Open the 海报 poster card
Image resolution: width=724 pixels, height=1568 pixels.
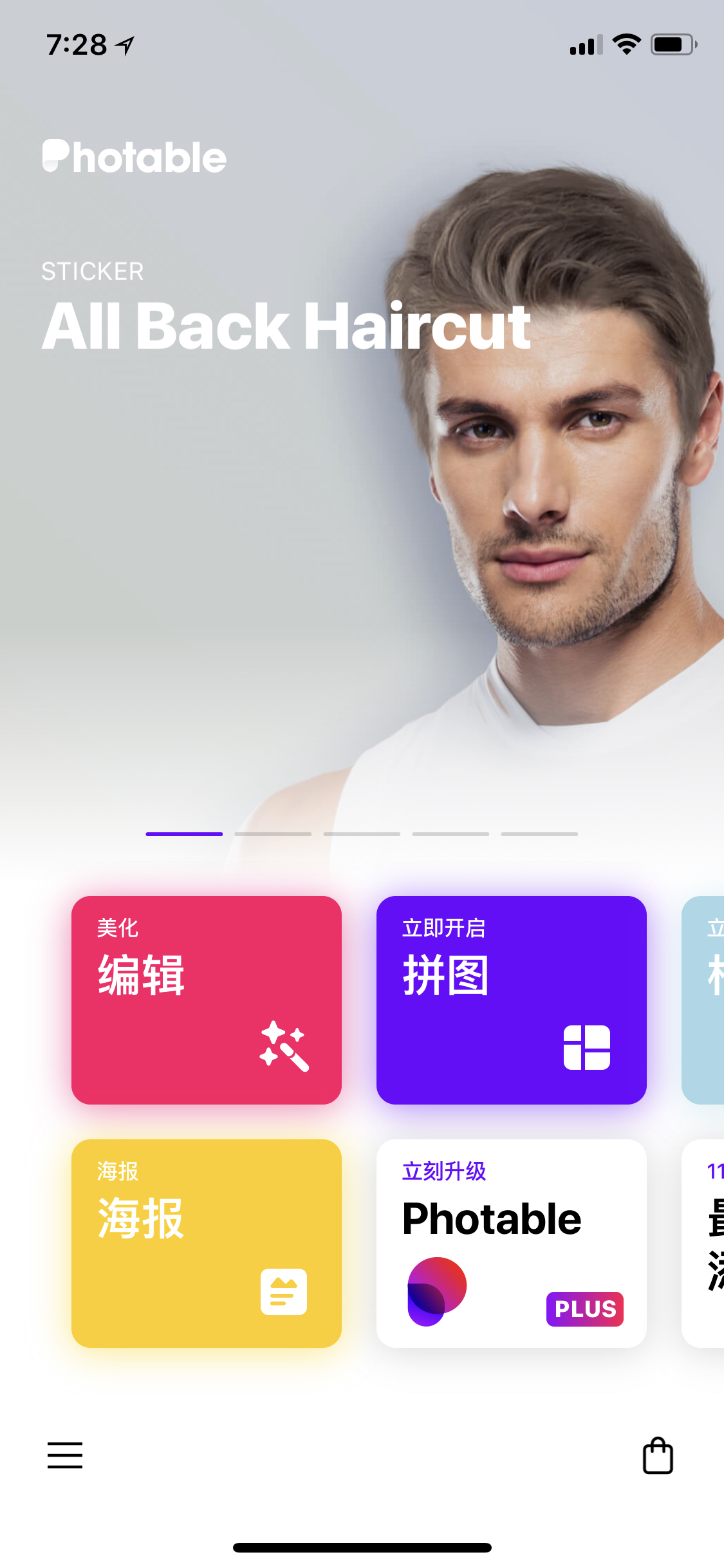point(207,1243)
